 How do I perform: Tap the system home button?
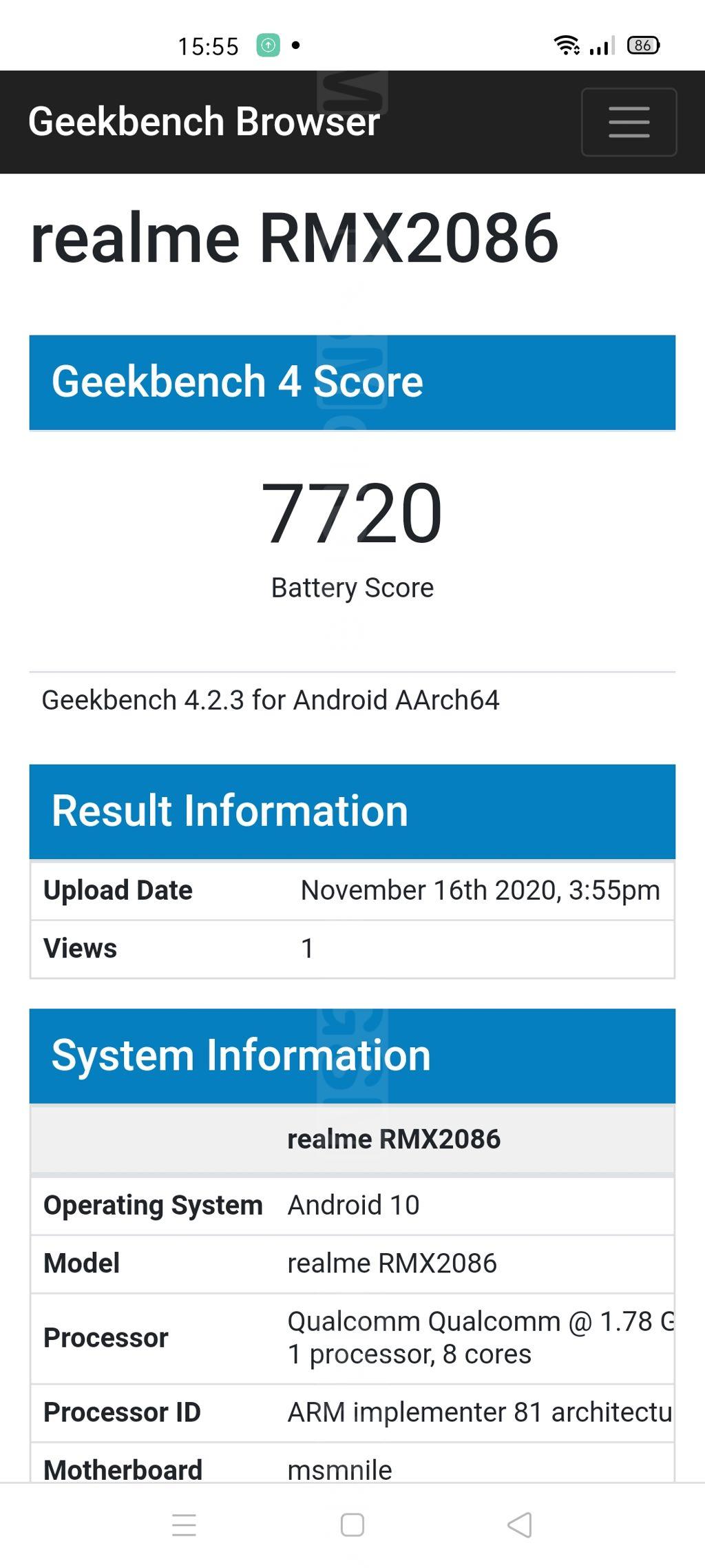352,1525
